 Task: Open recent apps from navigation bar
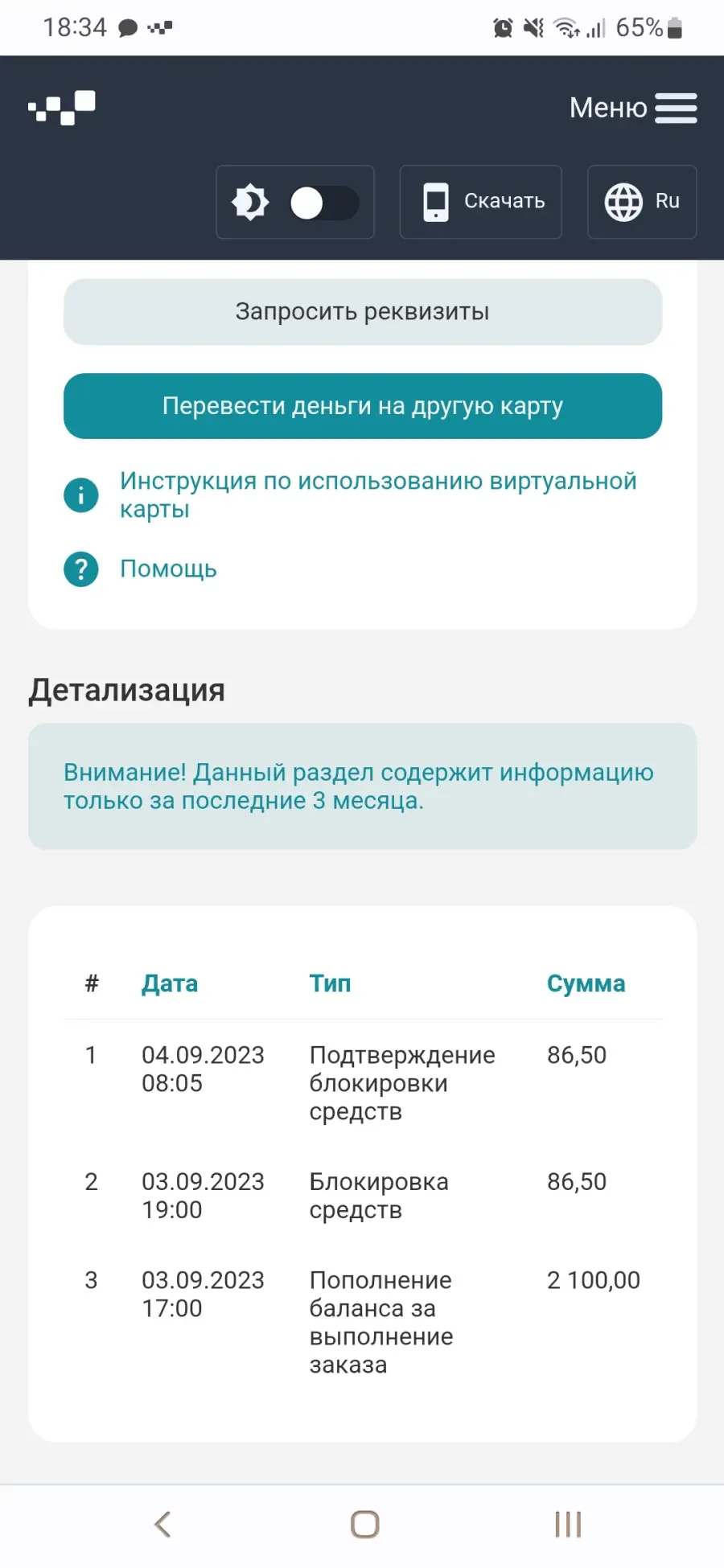[568, 1524]
